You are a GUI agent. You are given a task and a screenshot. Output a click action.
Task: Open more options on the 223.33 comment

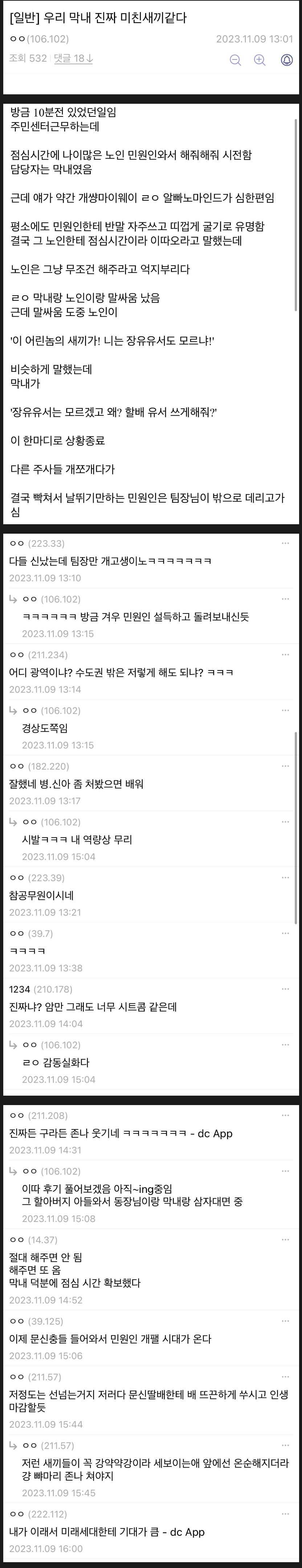[x=285, y=543]
